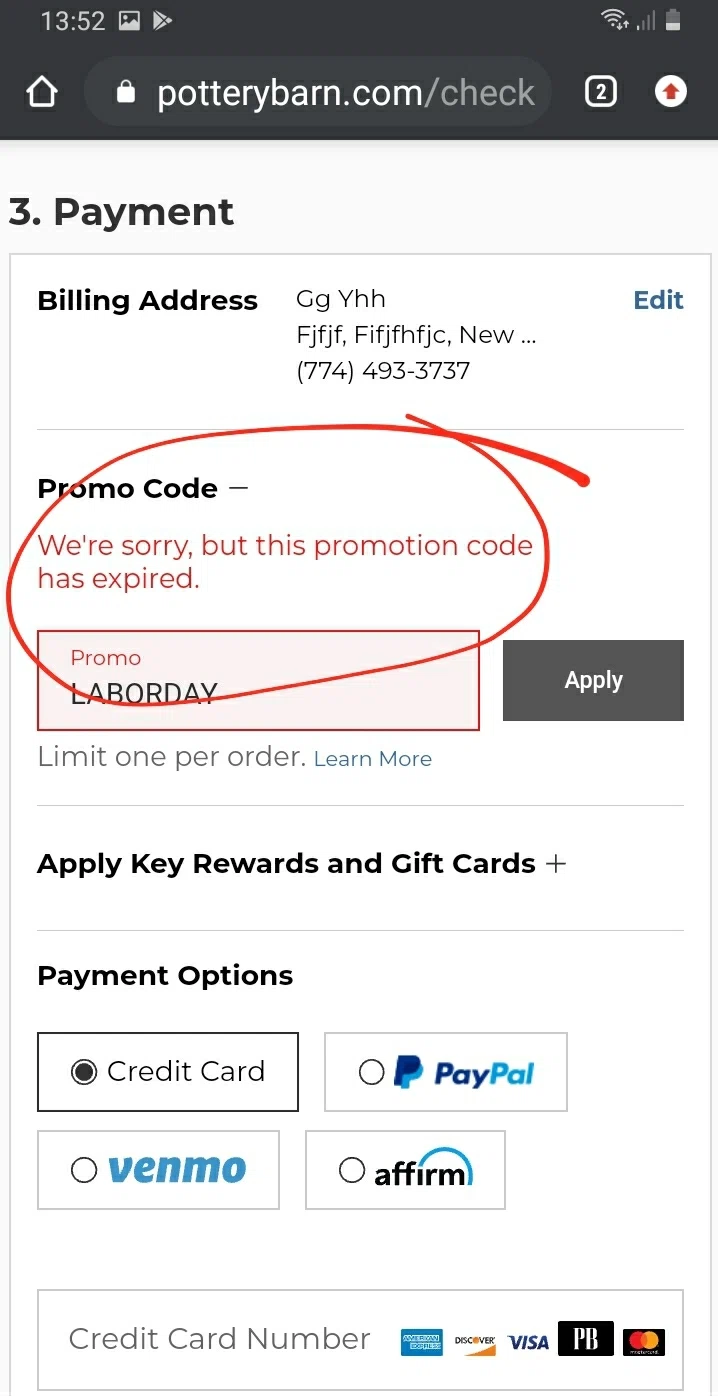Image resolution: width=718 pixels, height=1396 pixels.
Task: Open the Learn More promo link
Action: pyautogui.click(x=372, y=759)
